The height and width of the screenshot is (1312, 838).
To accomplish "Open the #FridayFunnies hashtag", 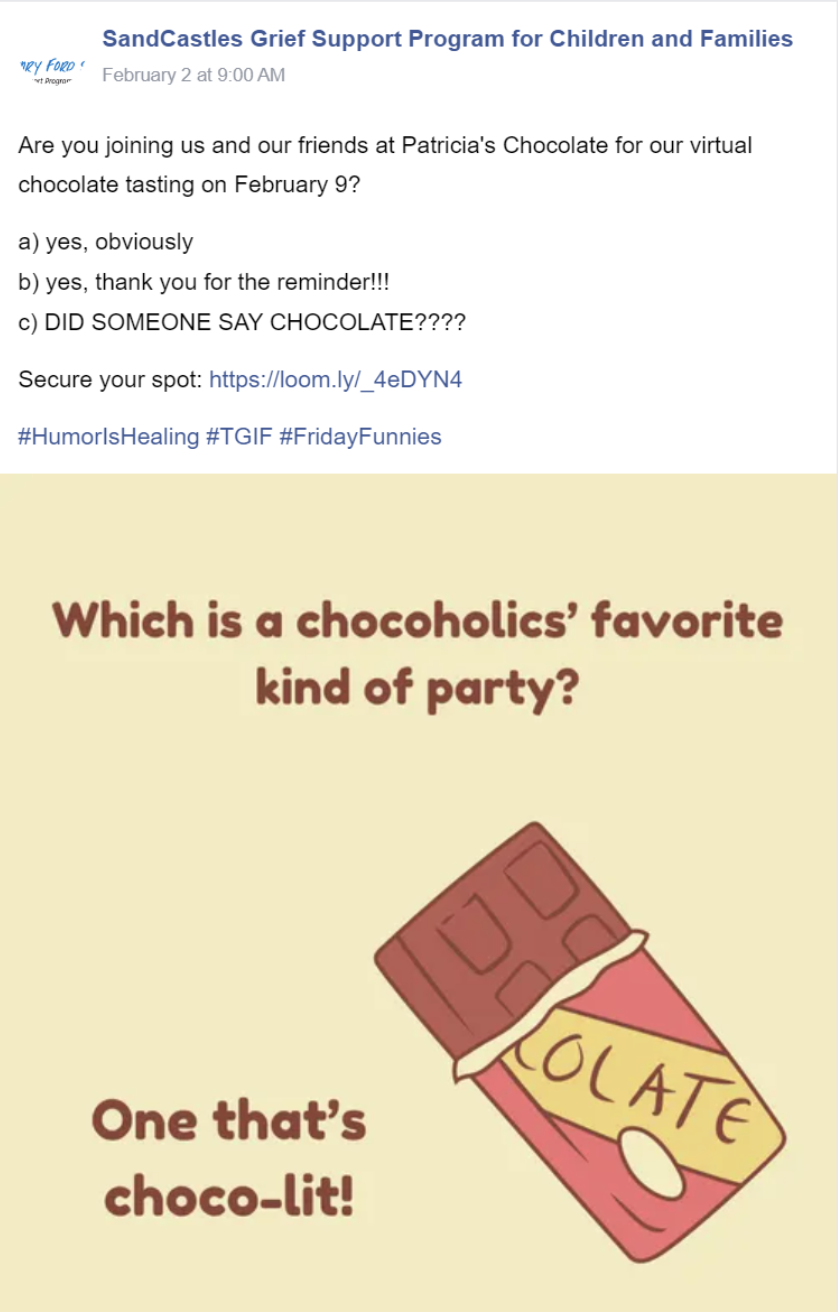I will (360, 437).
